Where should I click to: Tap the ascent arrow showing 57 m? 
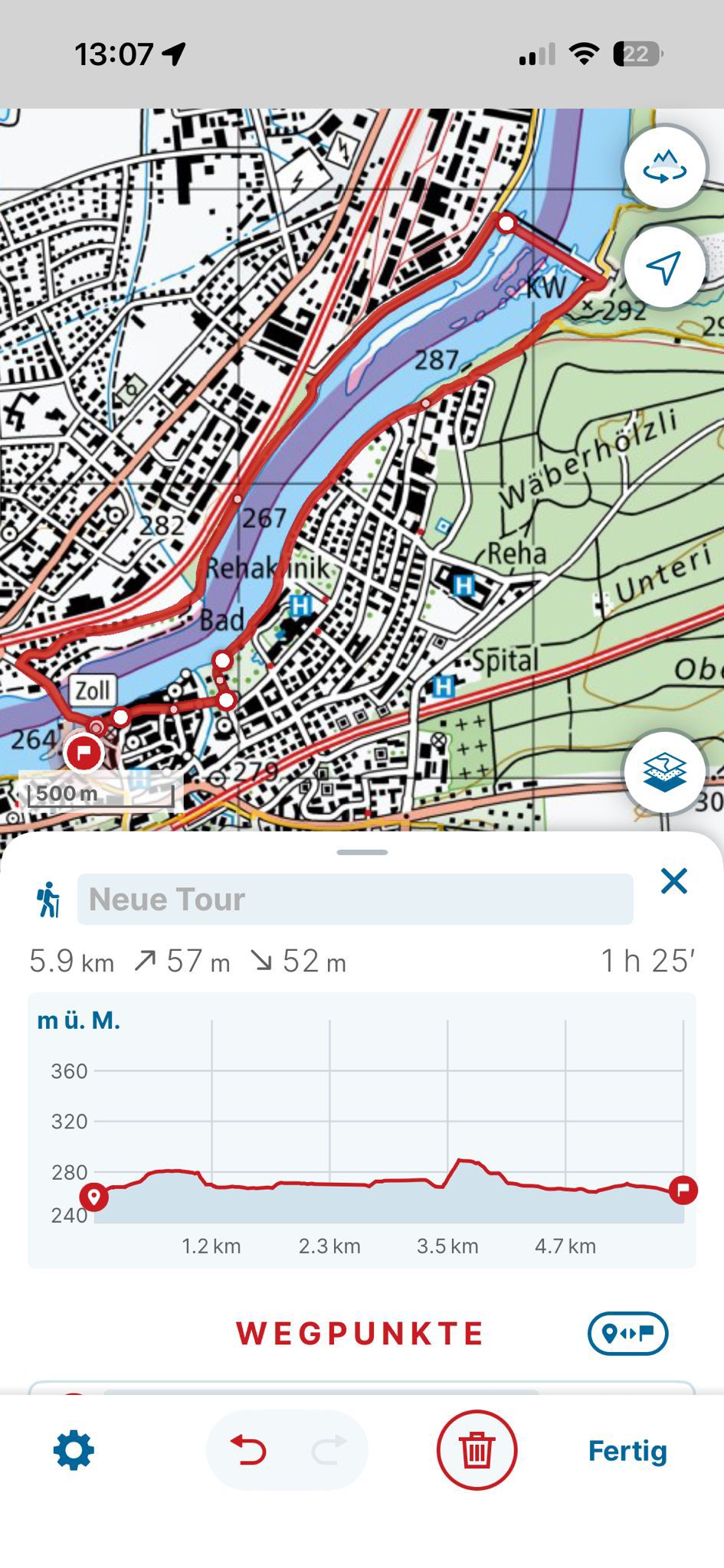point(148,960)
